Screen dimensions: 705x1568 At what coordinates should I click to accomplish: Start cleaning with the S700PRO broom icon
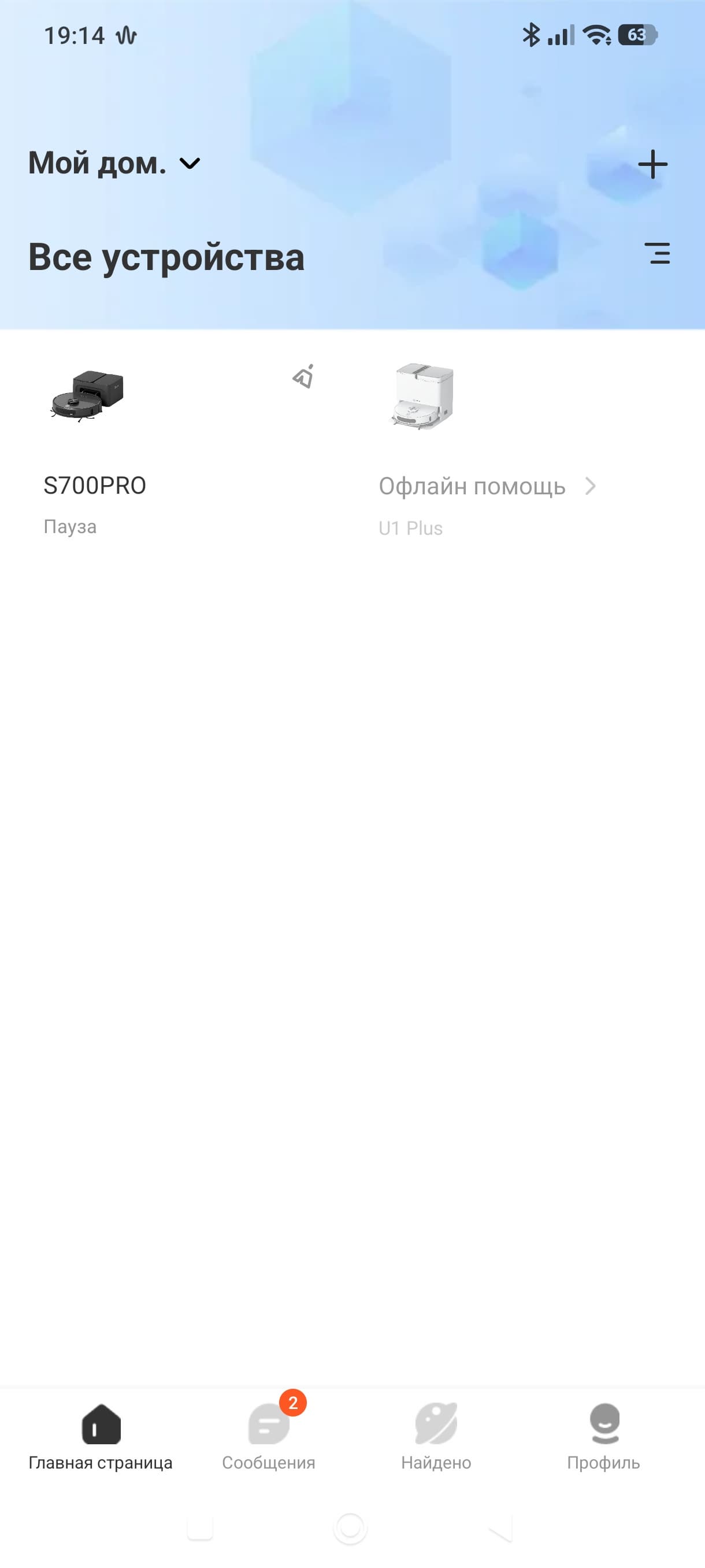pyautogui.click(x=303, y=377)
